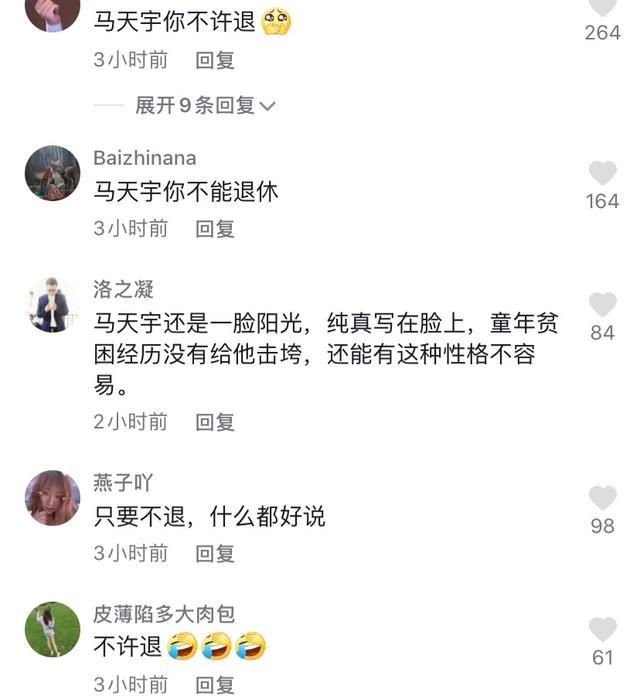Like 洛之凝's comment
640x696 pixels.
coord(602,304)
